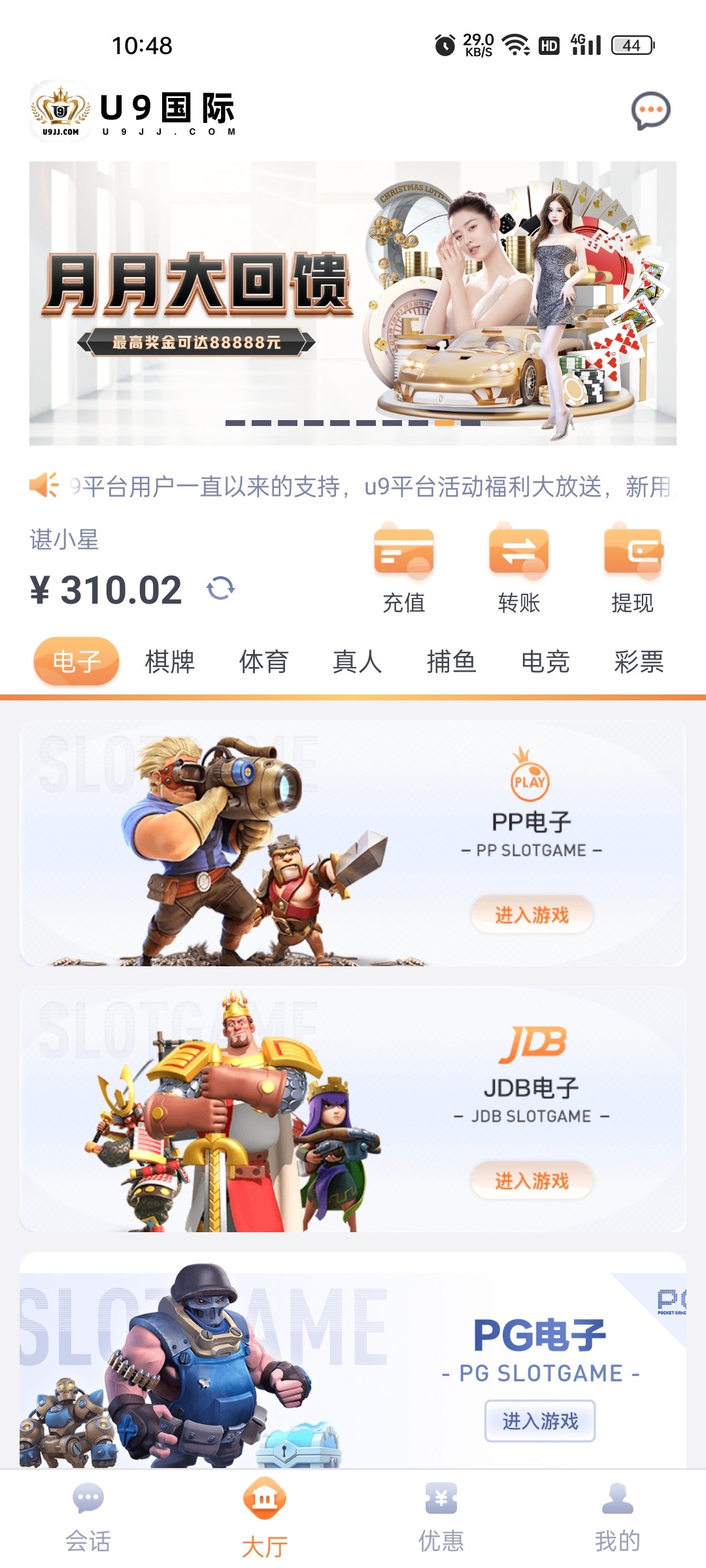
Task: Switch to the 捕鱼 tab
Action: click(x=452, y=661)
